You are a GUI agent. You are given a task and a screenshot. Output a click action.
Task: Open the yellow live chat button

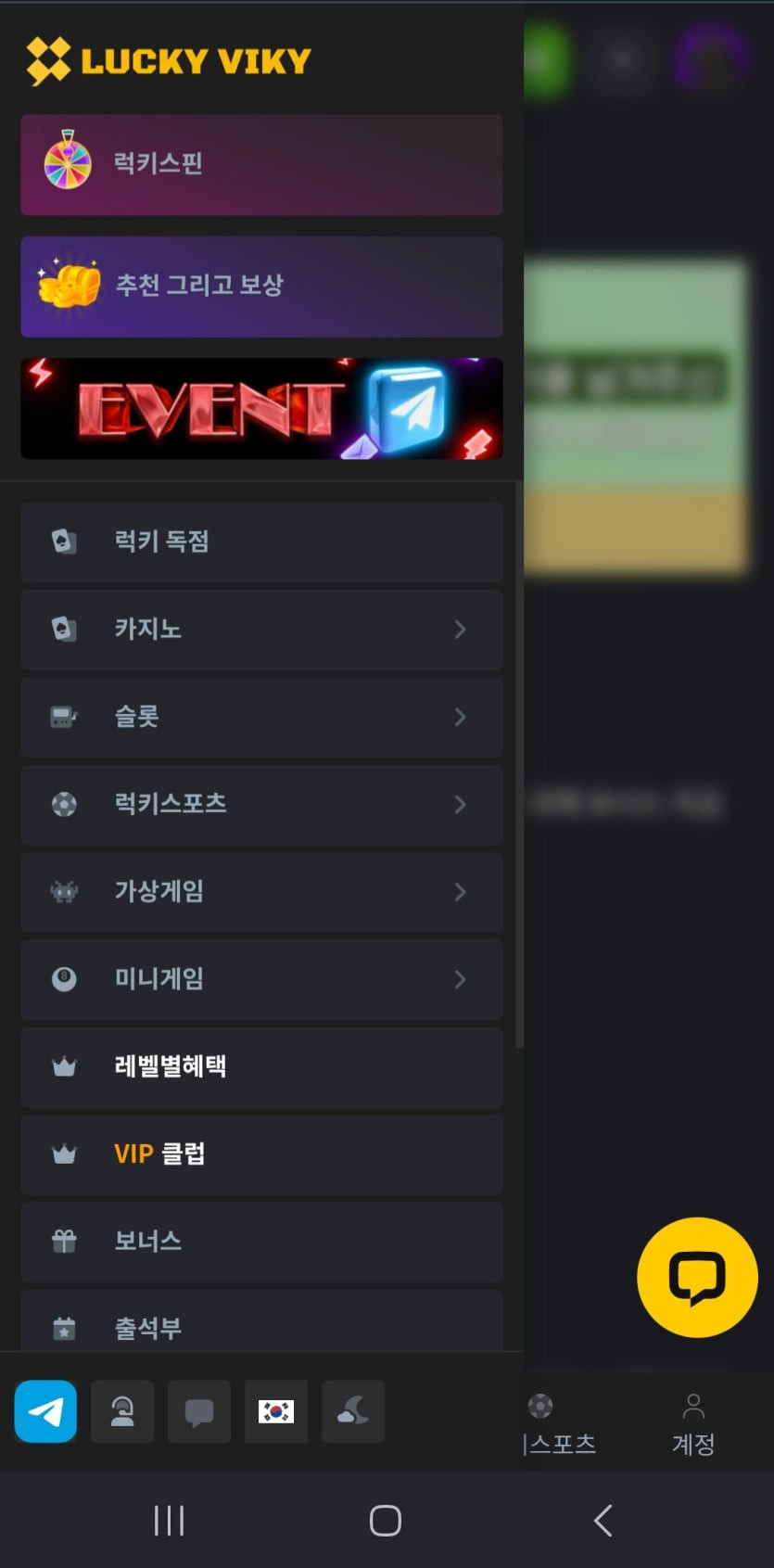697,1277
